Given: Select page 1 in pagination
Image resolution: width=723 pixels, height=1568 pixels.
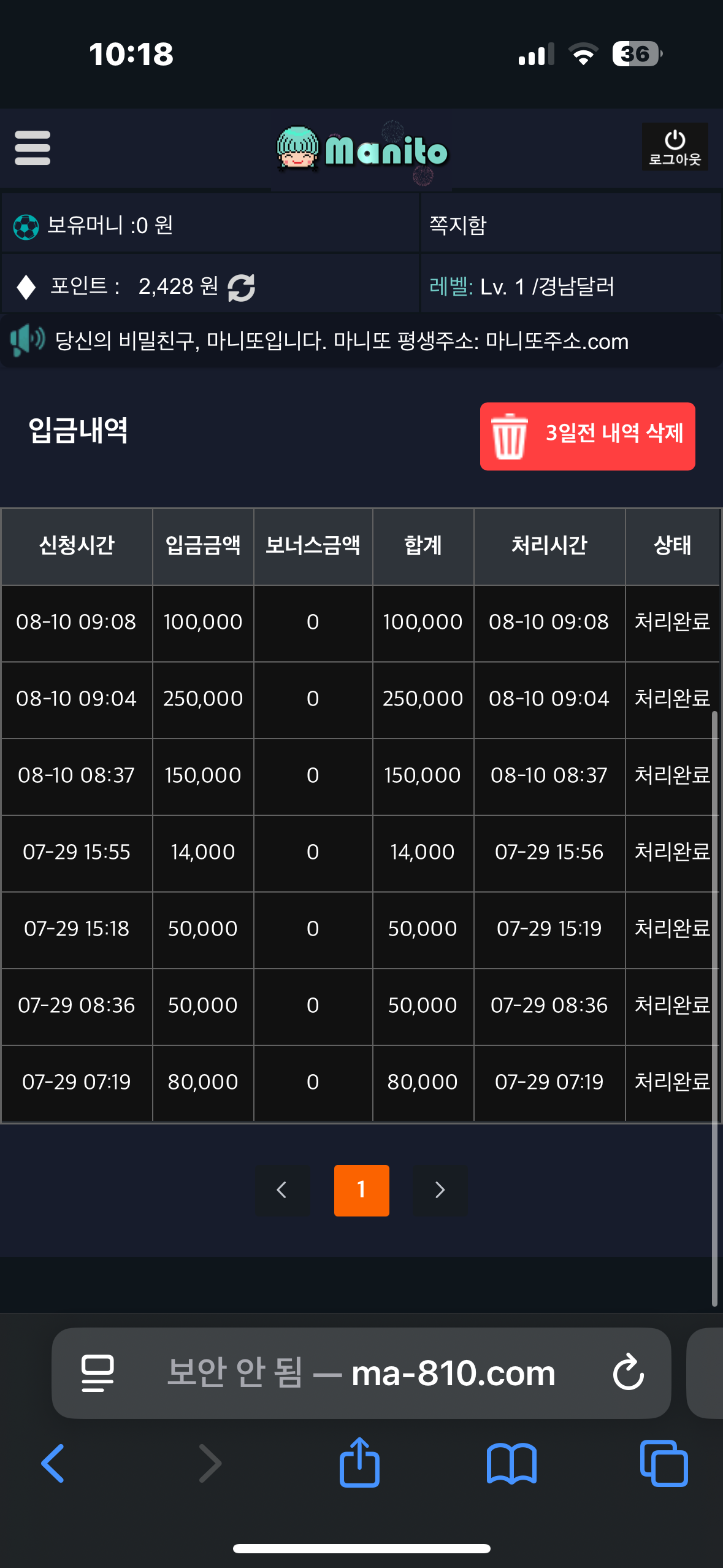Looking at the screenshot, I should pyautogui.click(x=362, y=1190).
